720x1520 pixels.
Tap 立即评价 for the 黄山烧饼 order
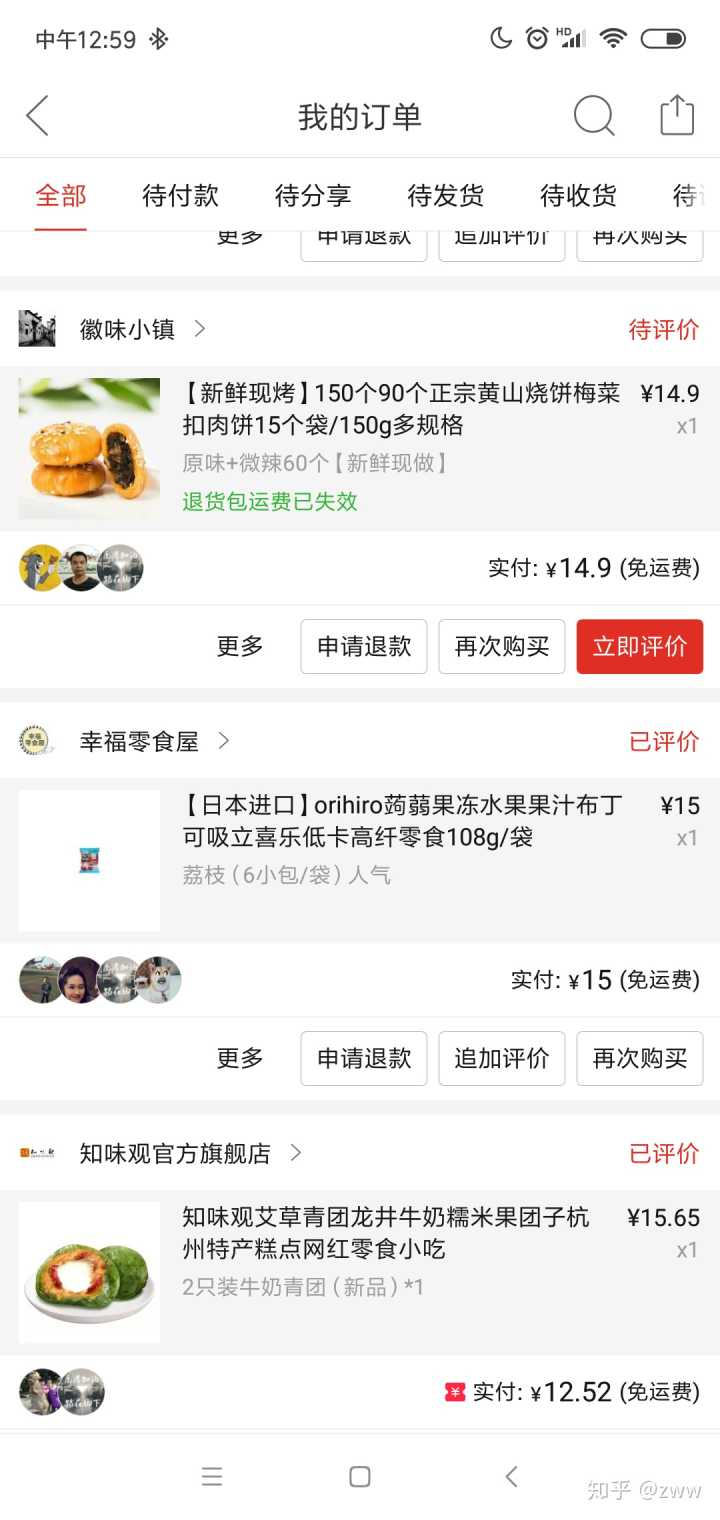(x=640, y=647)
